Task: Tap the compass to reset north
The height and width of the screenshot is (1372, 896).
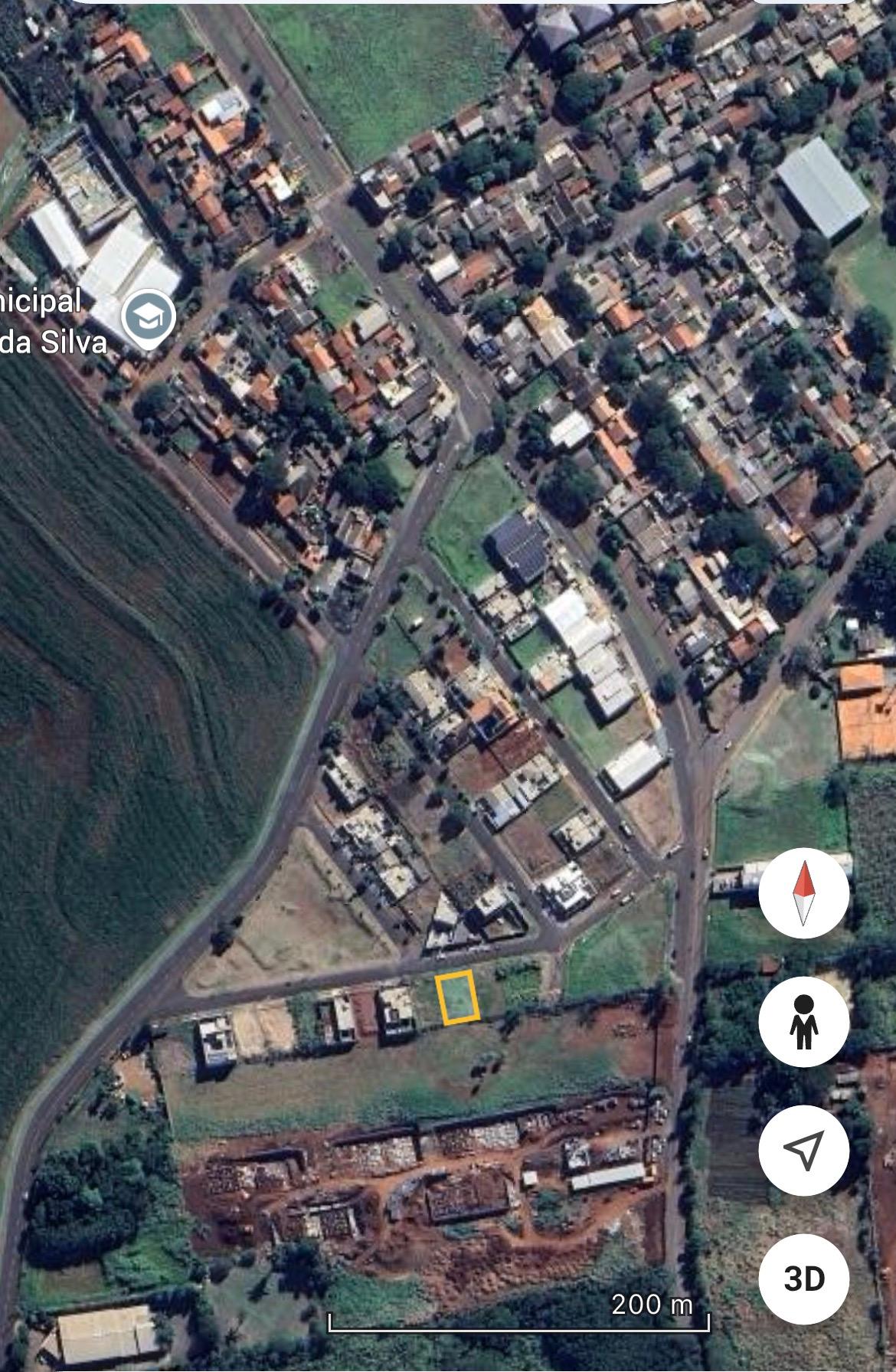Action: pos(803,892)
